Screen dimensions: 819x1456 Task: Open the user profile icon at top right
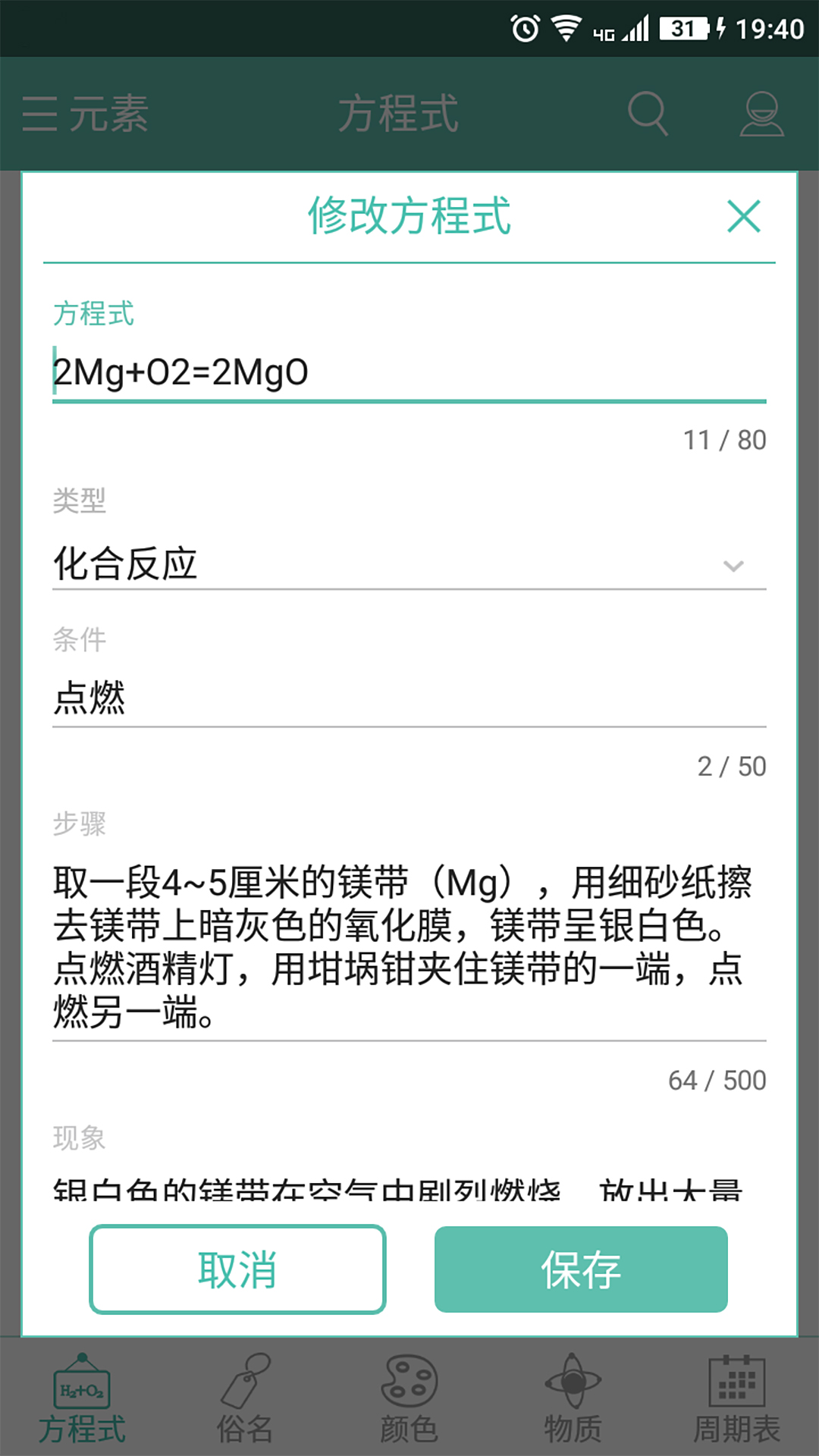(764, 114)
